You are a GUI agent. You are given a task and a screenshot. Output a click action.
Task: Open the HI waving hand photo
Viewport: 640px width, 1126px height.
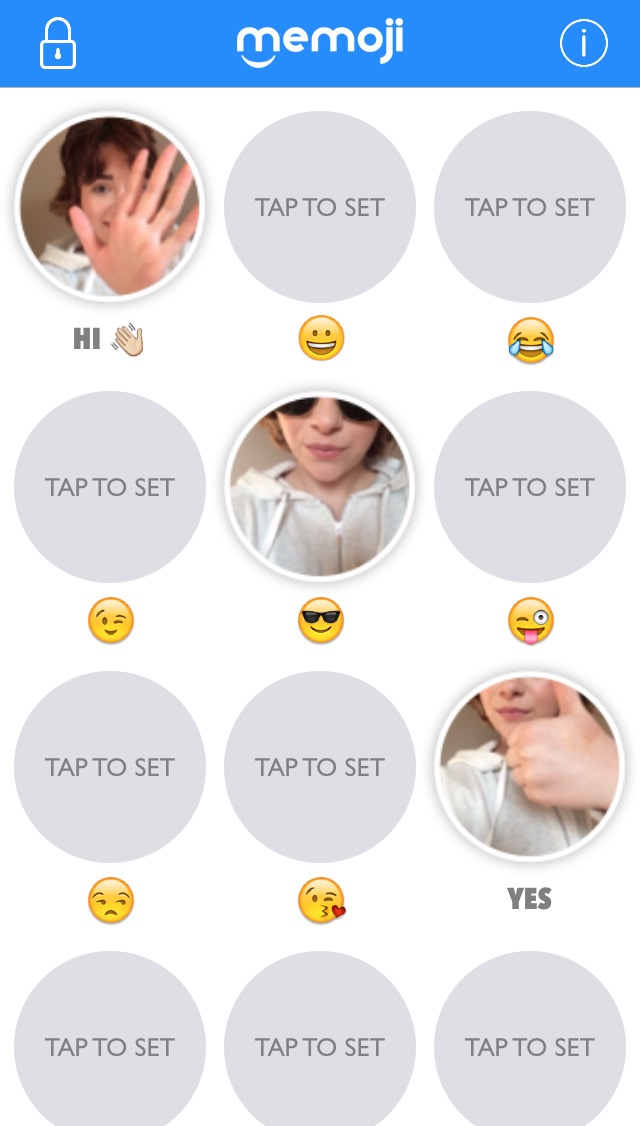[110, 206]
